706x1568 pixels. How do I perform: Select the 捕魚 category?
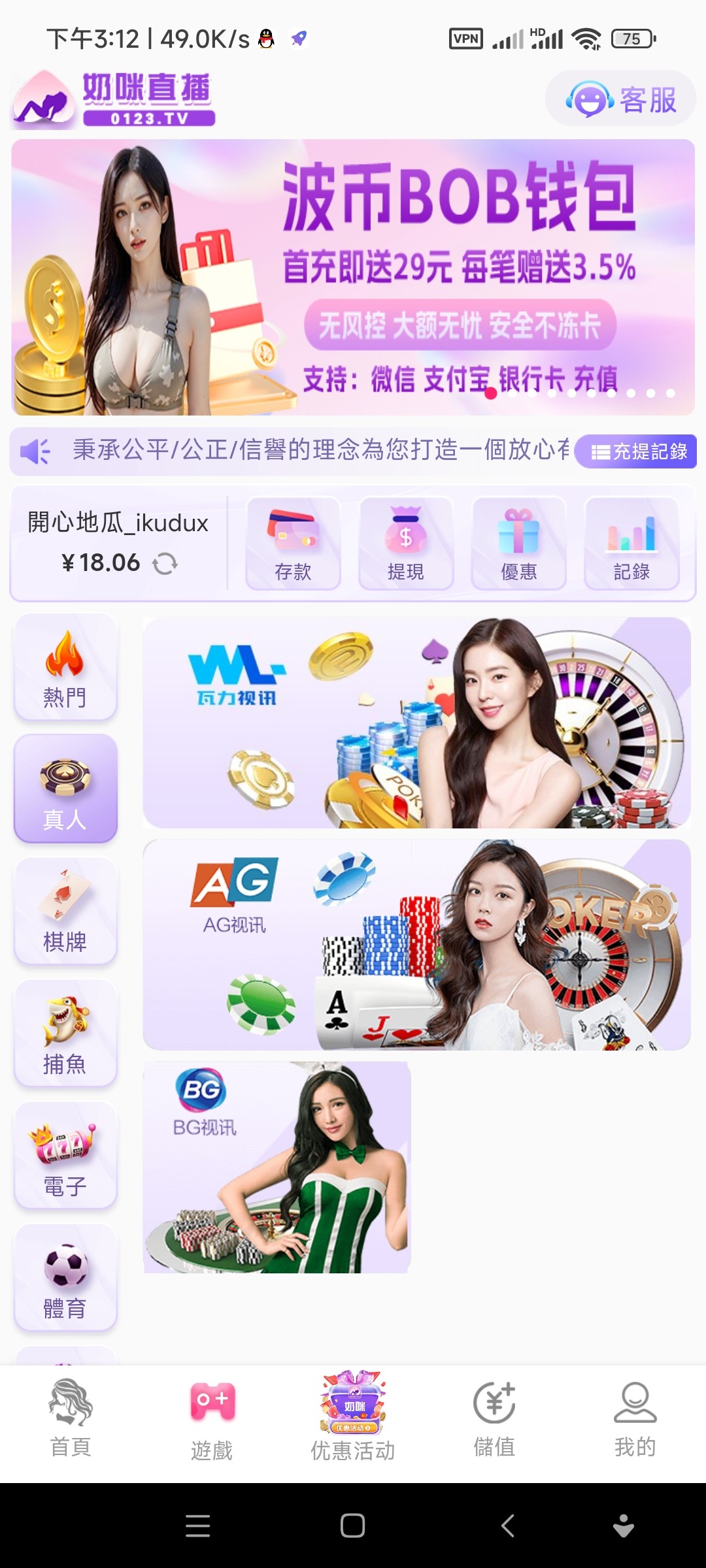click(65, 1033)
